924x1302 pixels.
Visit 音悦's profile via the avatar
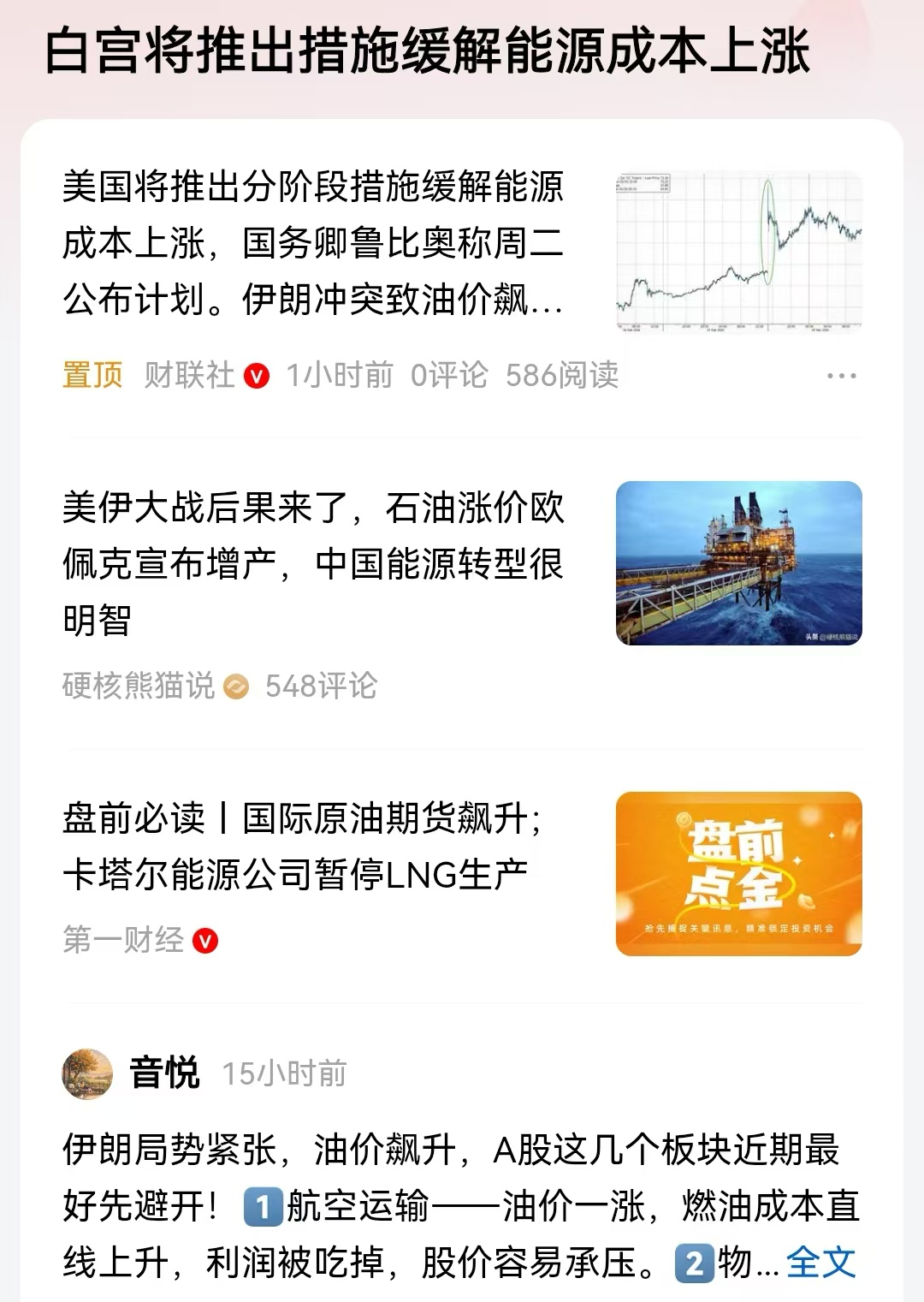coord(87,1073)
